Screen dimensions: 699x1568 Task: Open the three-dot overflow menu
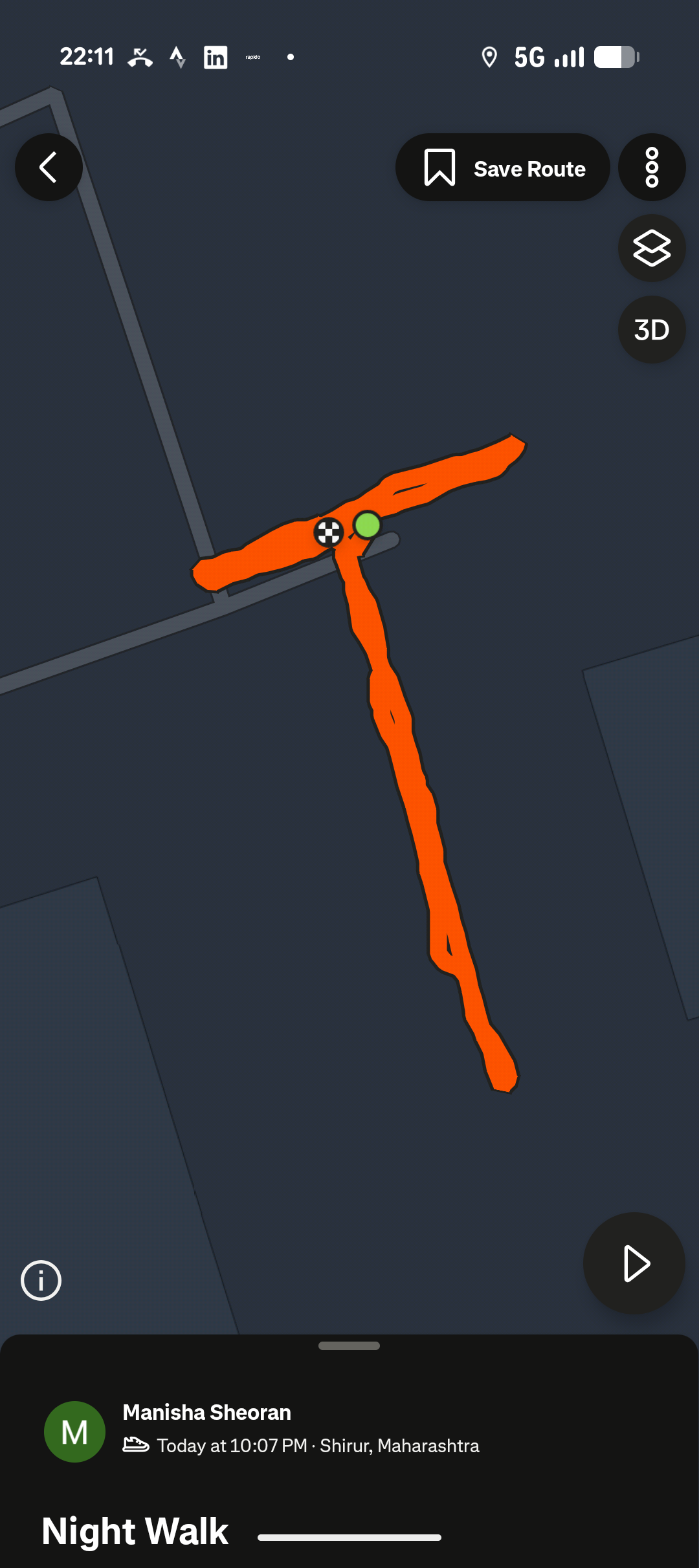tap(652, 168)
